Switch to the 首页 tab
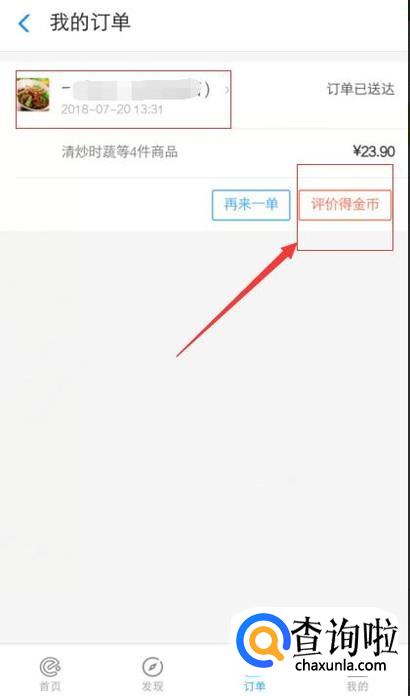The height and width of the screenshot is (696, 410). pyautogui.click(x=50, y=674)
